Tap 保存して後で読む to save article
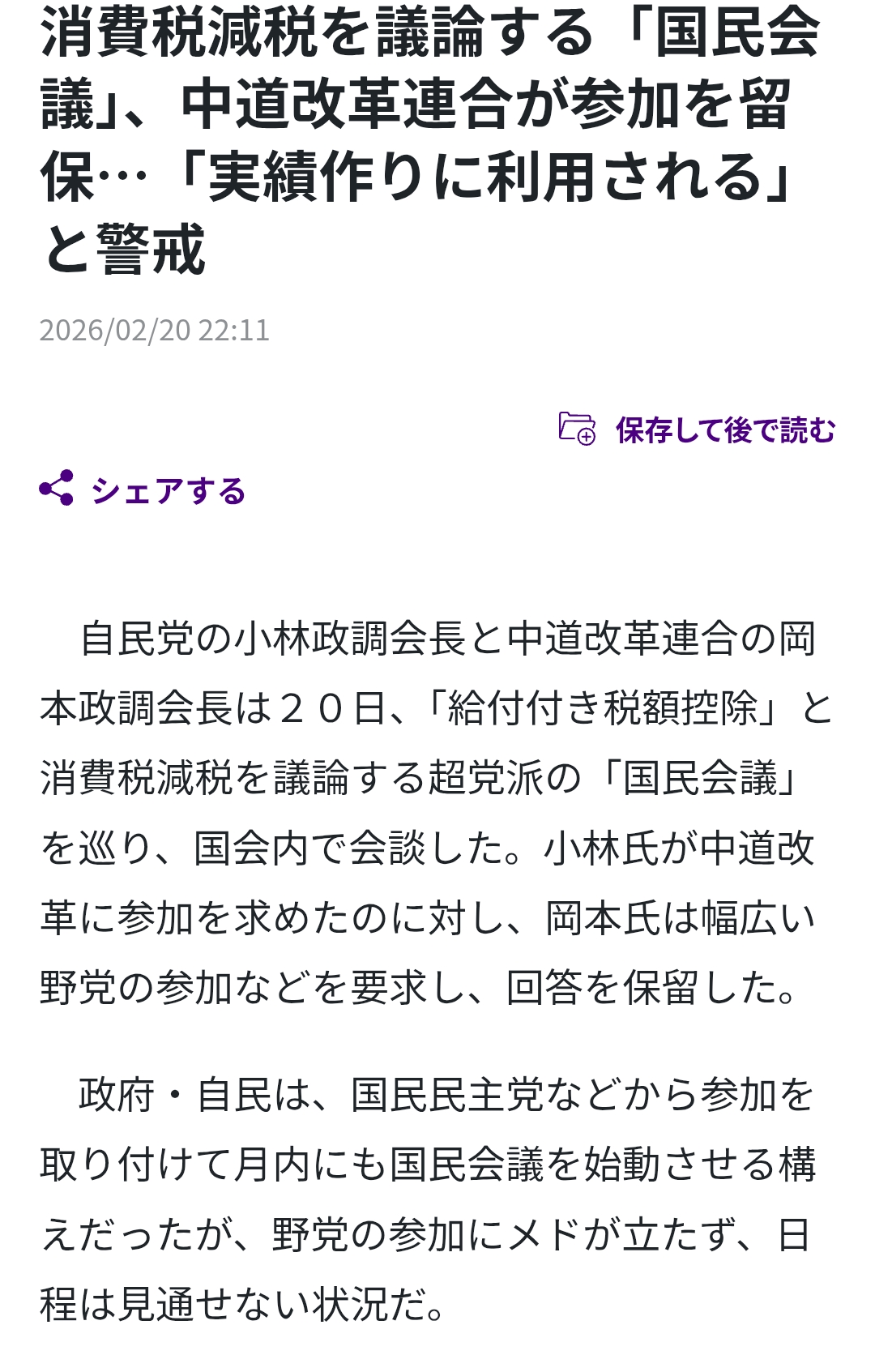This screenshot has height=1372, width=875. tap(698, 430)
